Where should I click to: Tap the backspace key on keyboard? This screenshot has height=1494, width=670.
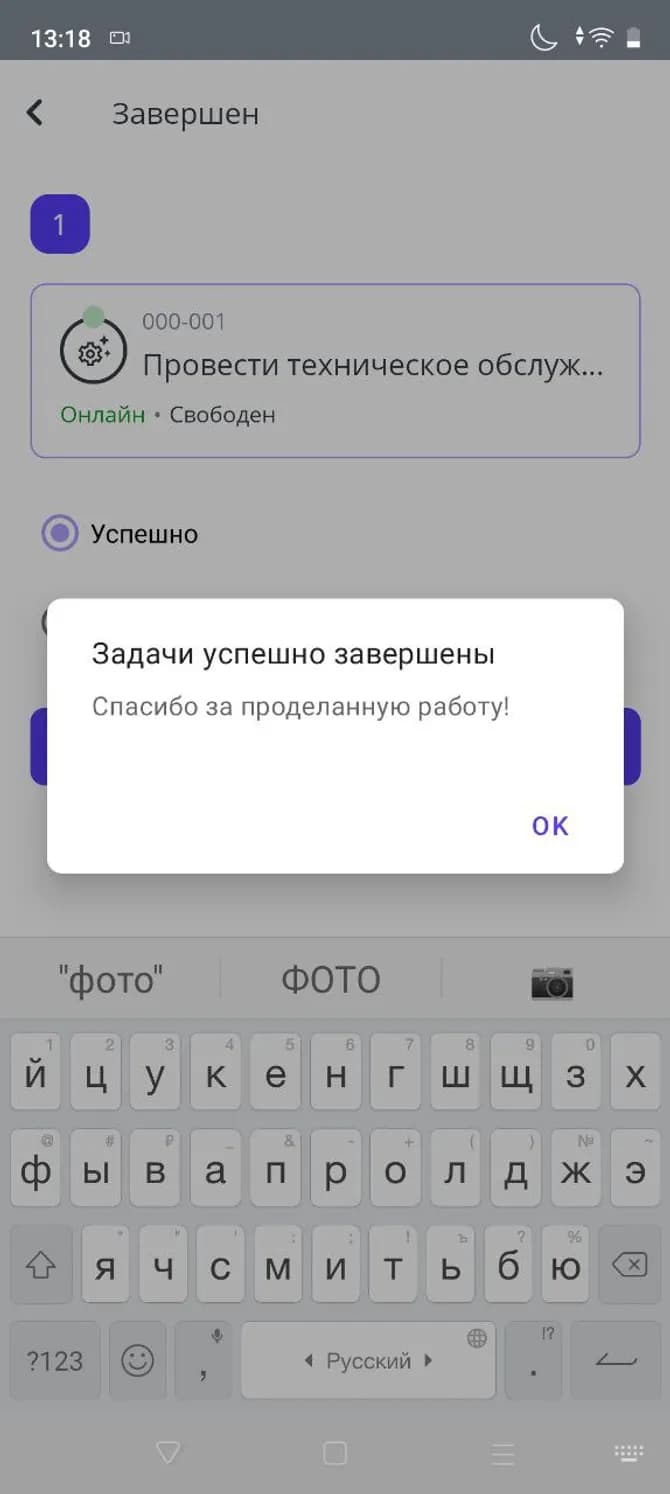629,1266
